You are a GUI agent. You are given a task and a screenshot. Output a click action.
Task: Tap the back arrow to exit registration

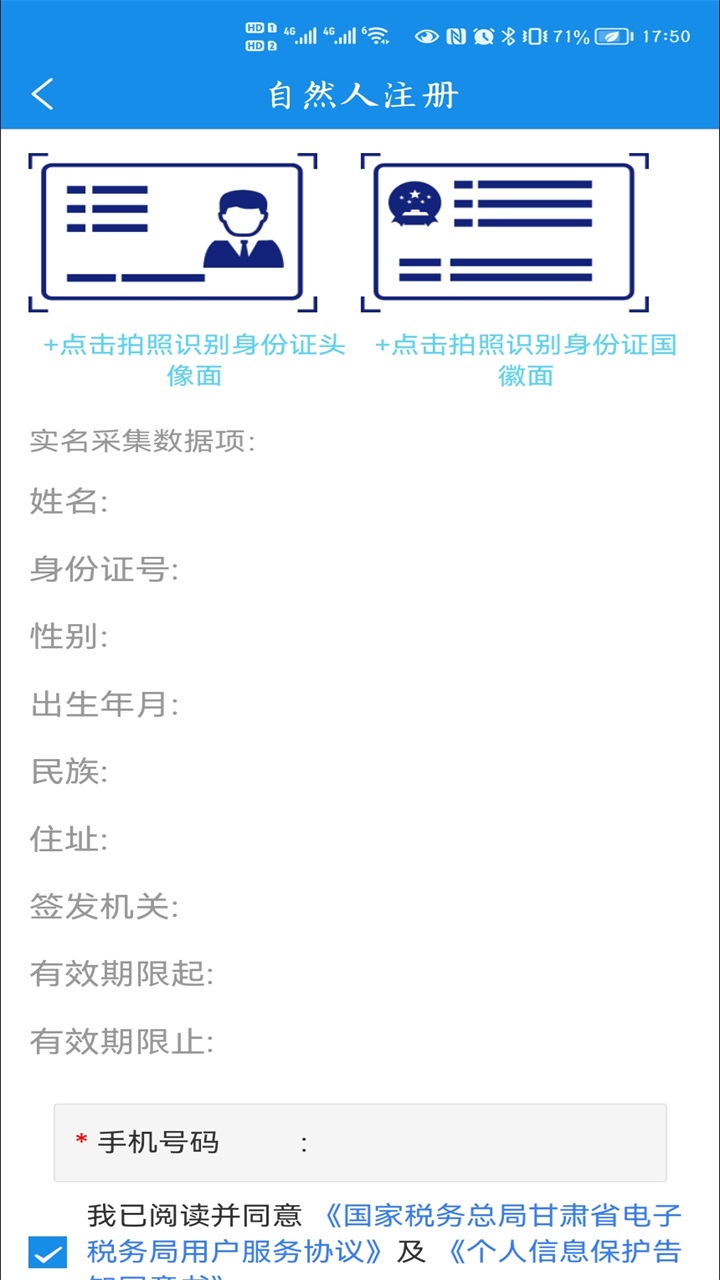(42, 94)
